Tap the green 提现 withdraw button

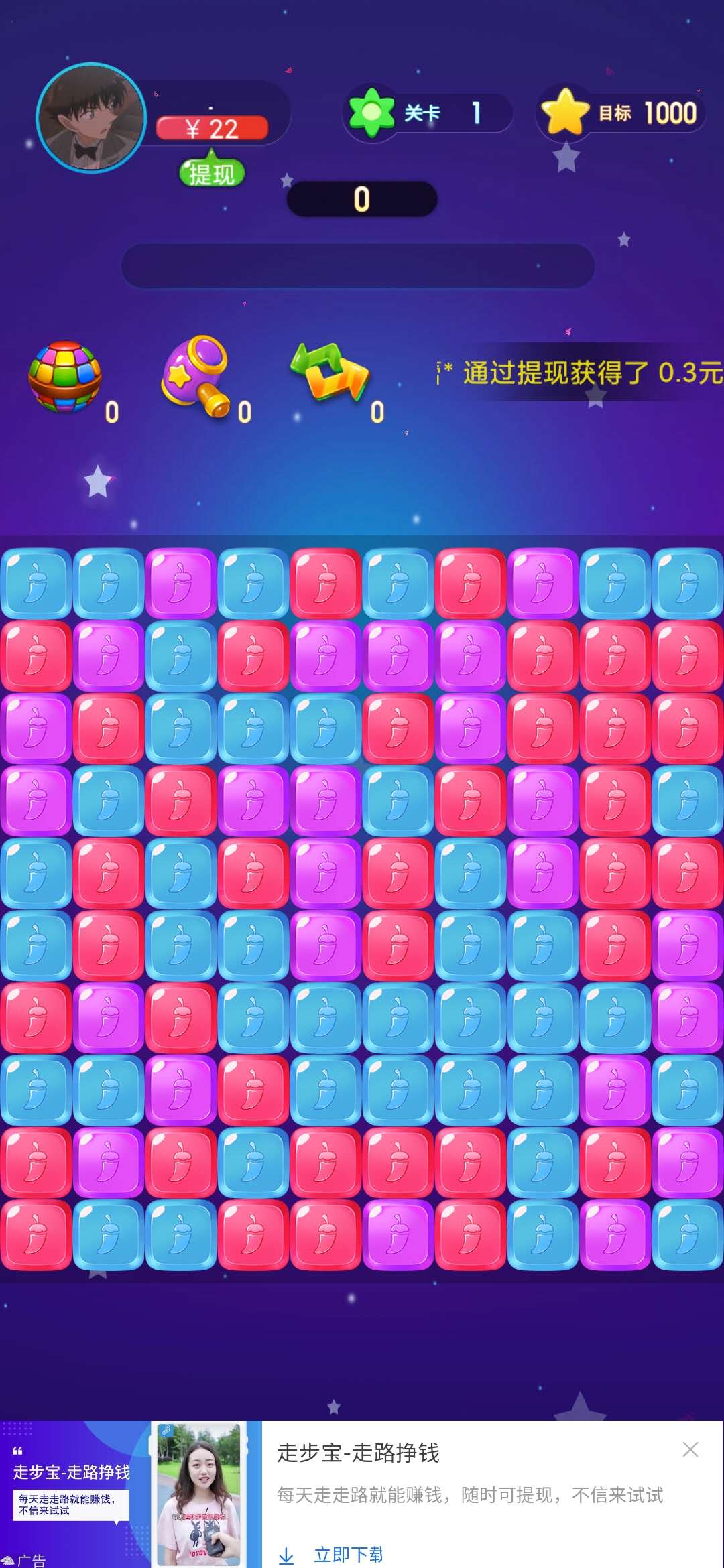pyautogui.click(x=211, y=174)
